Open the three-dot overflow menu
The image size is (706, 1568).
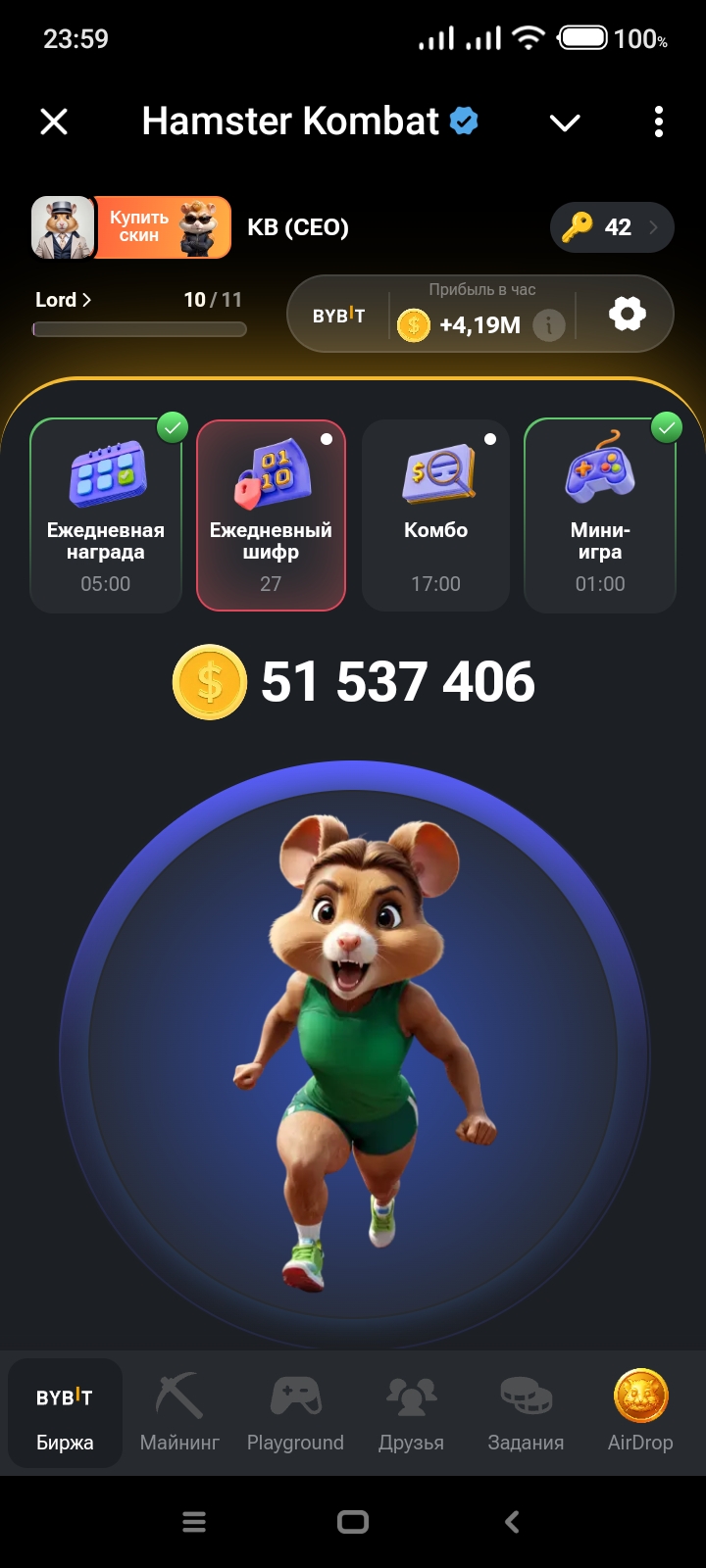pos(658,122)
